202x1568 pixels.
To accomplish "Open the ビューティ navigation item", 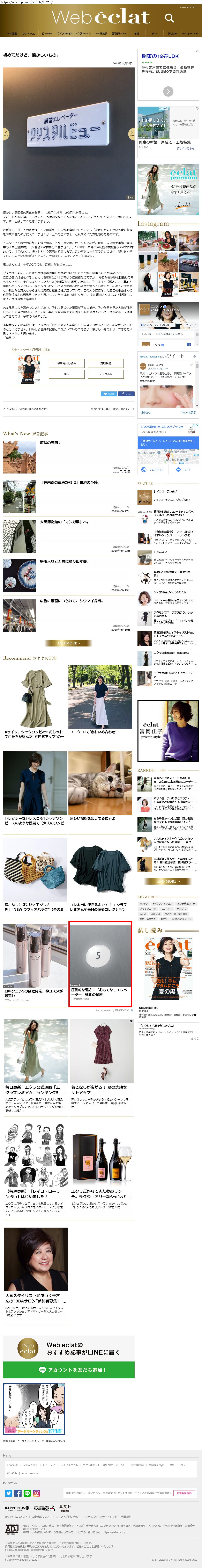I will tap(47, 34).
